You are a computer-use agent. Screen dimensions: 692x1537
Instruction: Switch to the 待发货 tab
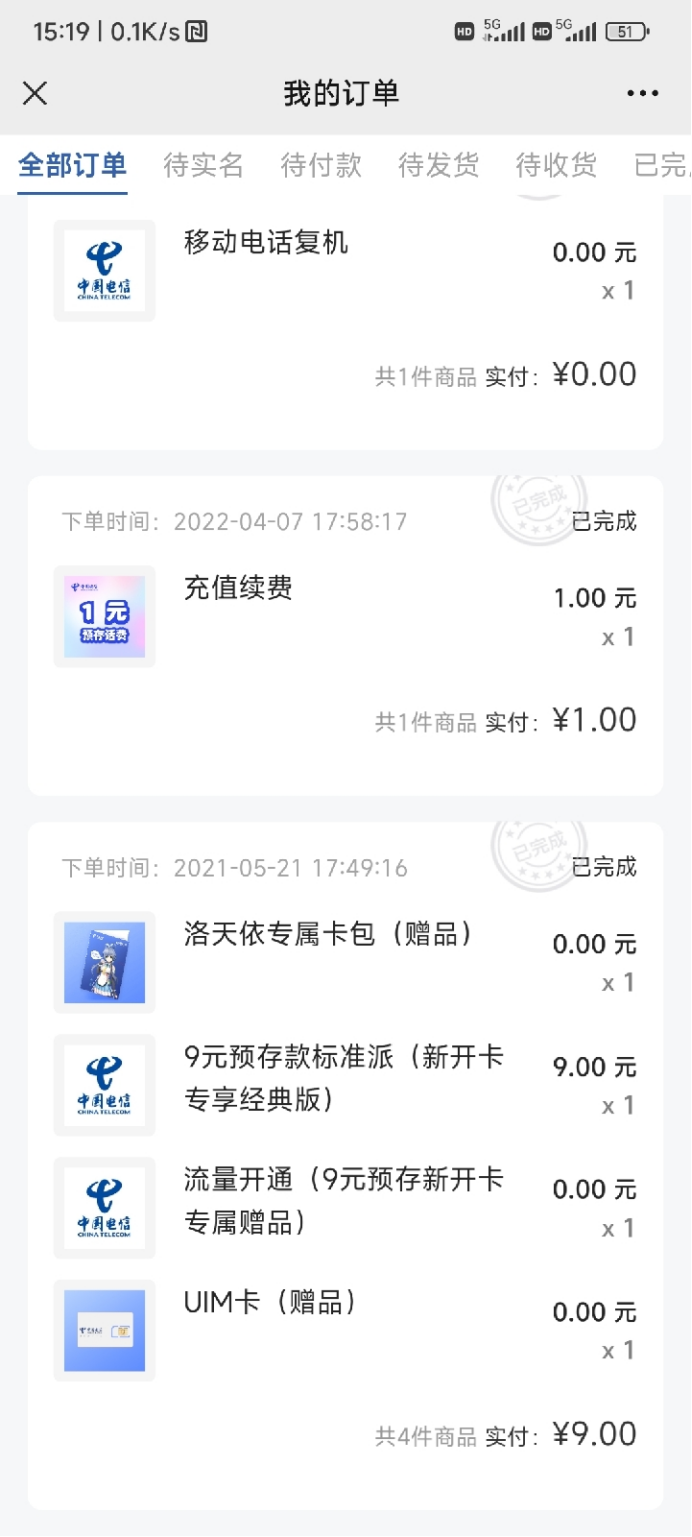438,165
